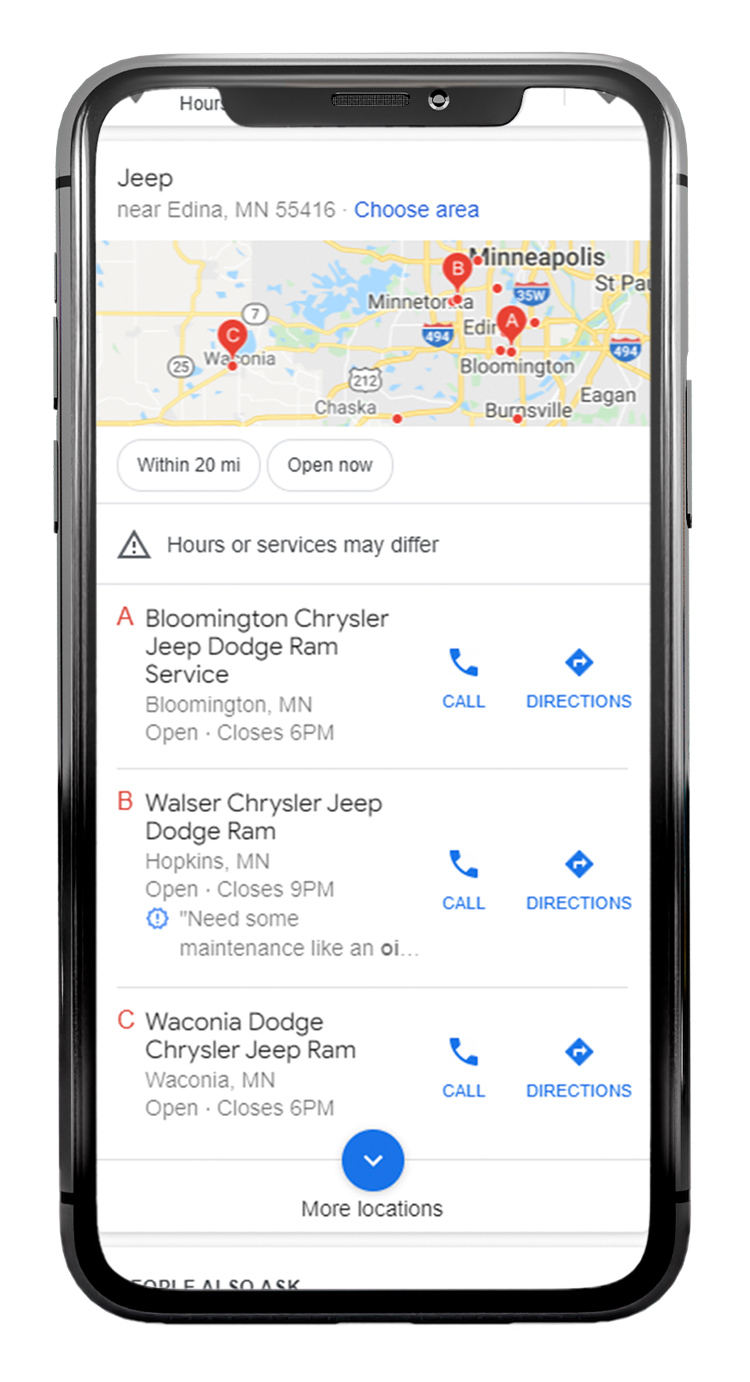The width and height of the screenshot is (750, 1382).
Task: Call Bloomington Chrysler Jeep Dodge Ram Service
Action: pos(463,677)
